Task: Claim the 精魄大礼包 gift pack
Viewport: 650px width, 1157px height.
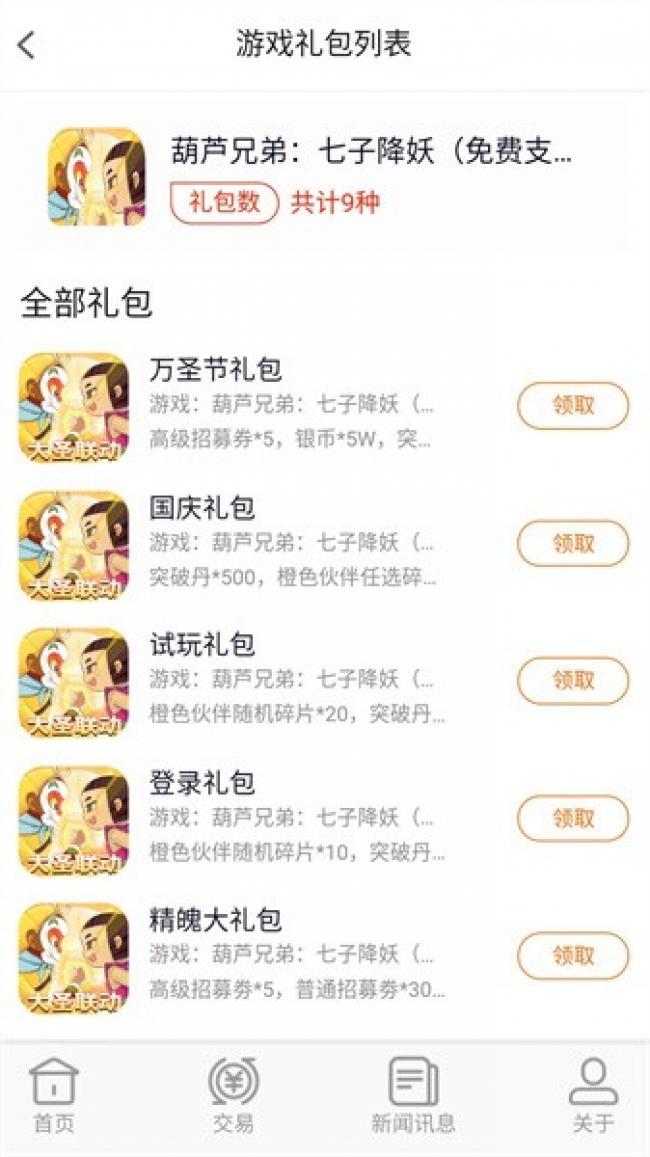Action: point(572,956)
